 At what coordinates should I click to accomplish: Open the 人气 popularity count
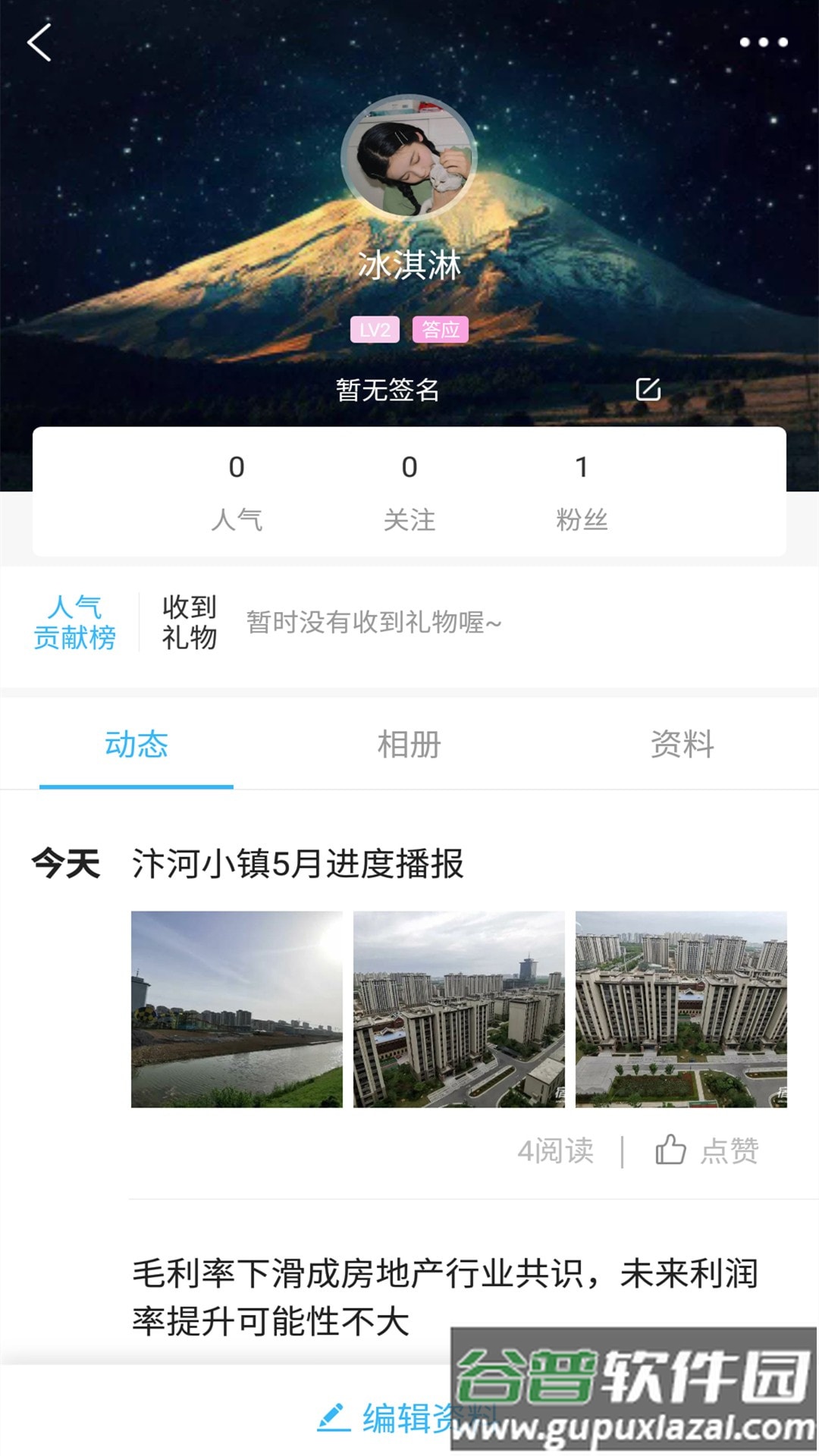pyautogui.click(x=237, y=491)
